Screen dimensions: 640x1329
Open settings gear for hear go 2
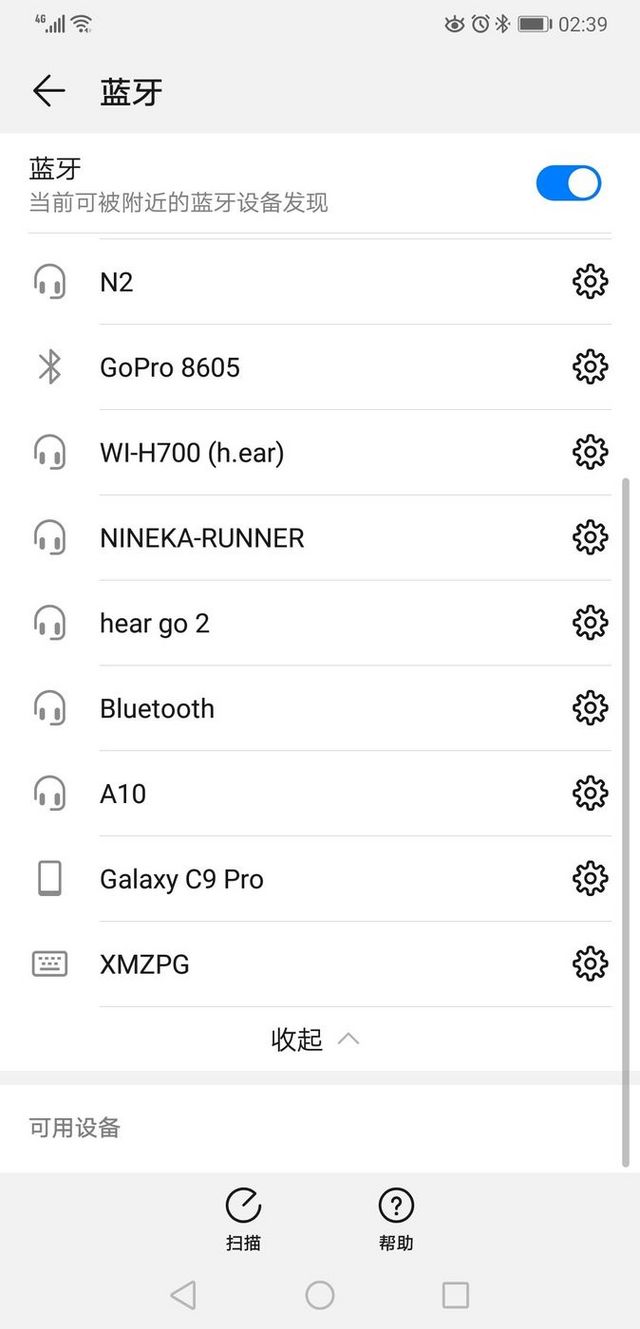click(590, 624)
